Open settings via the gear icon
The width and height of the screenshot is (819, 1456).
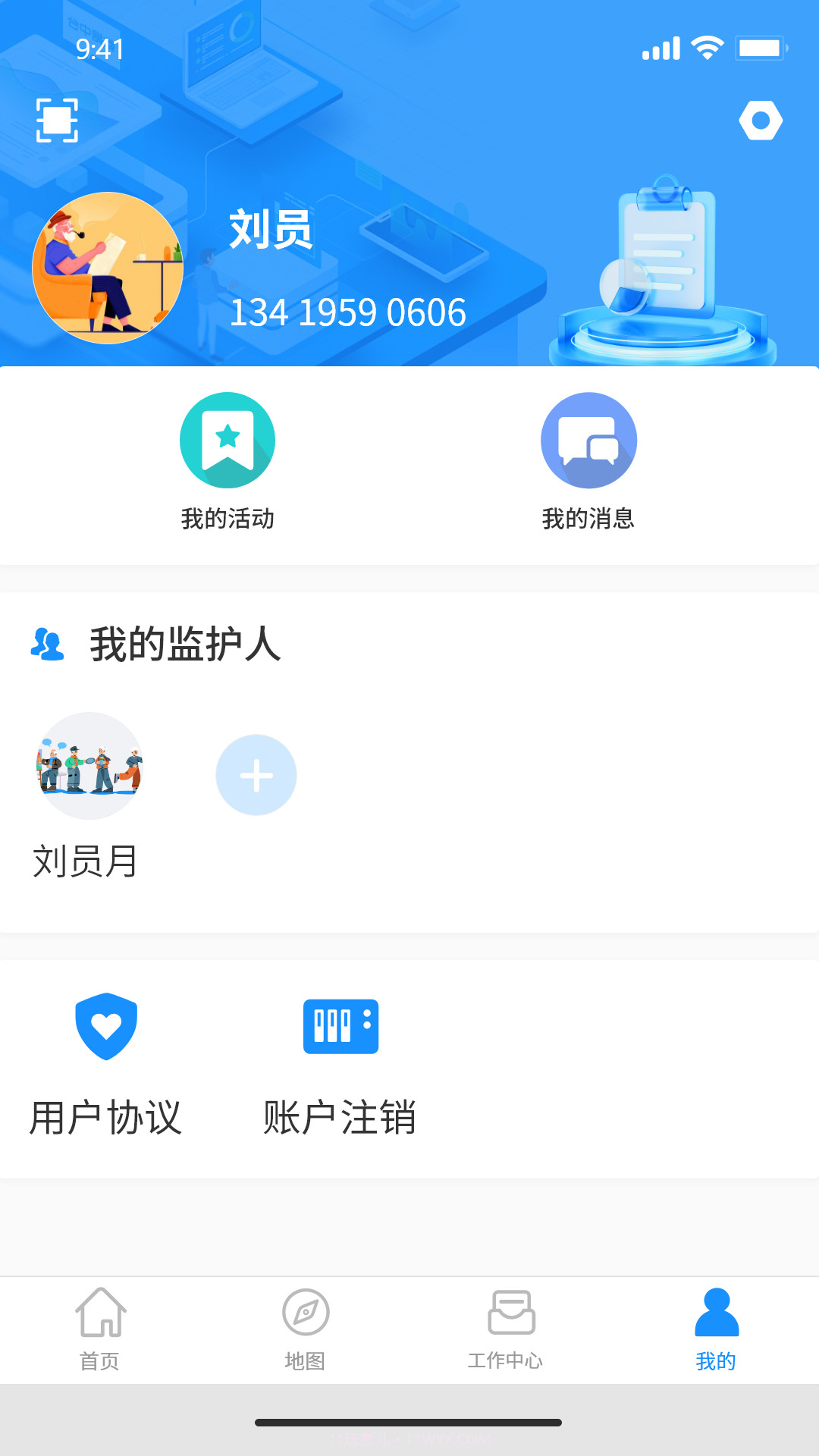(761, 119)
